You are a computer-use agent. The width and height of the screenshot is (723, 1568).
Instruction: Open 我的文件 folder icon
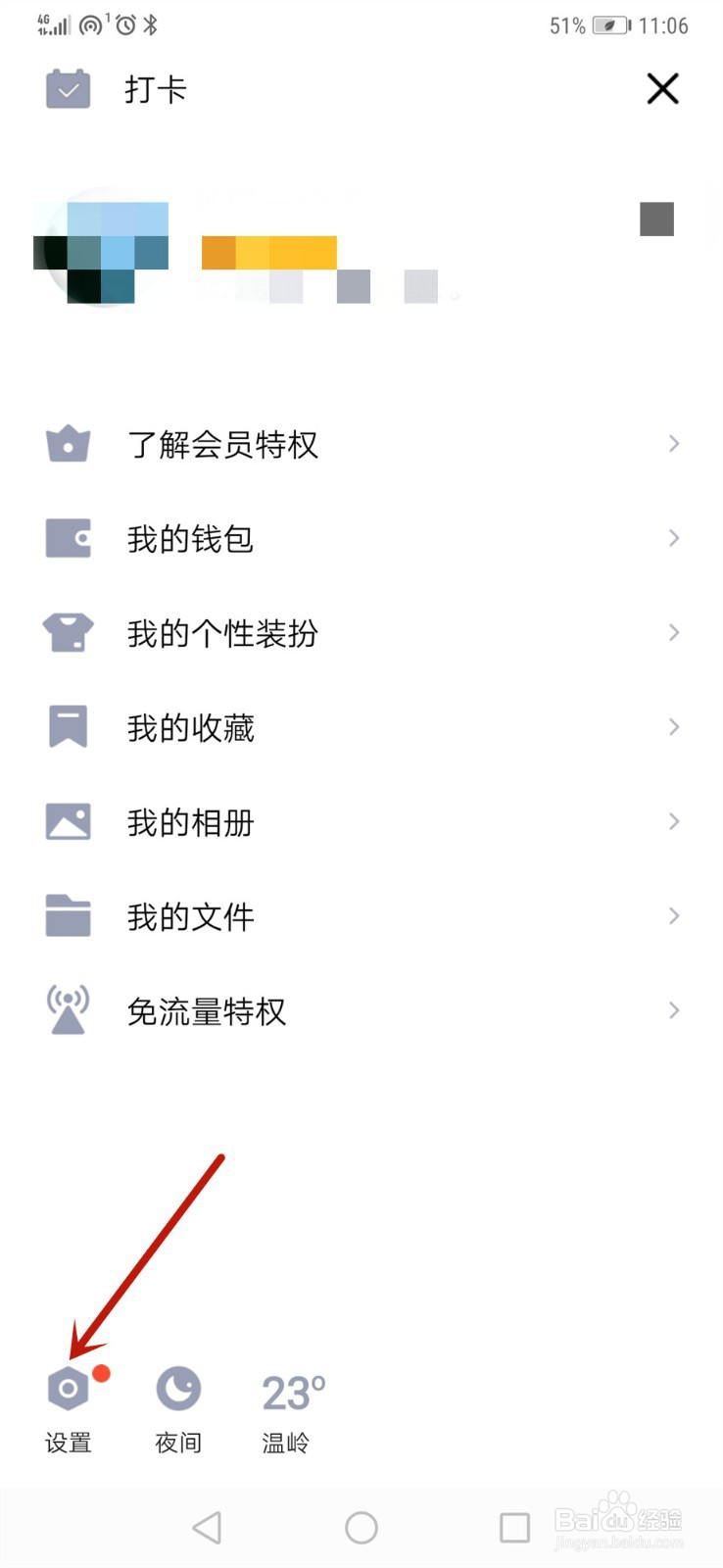click(68, 915)
